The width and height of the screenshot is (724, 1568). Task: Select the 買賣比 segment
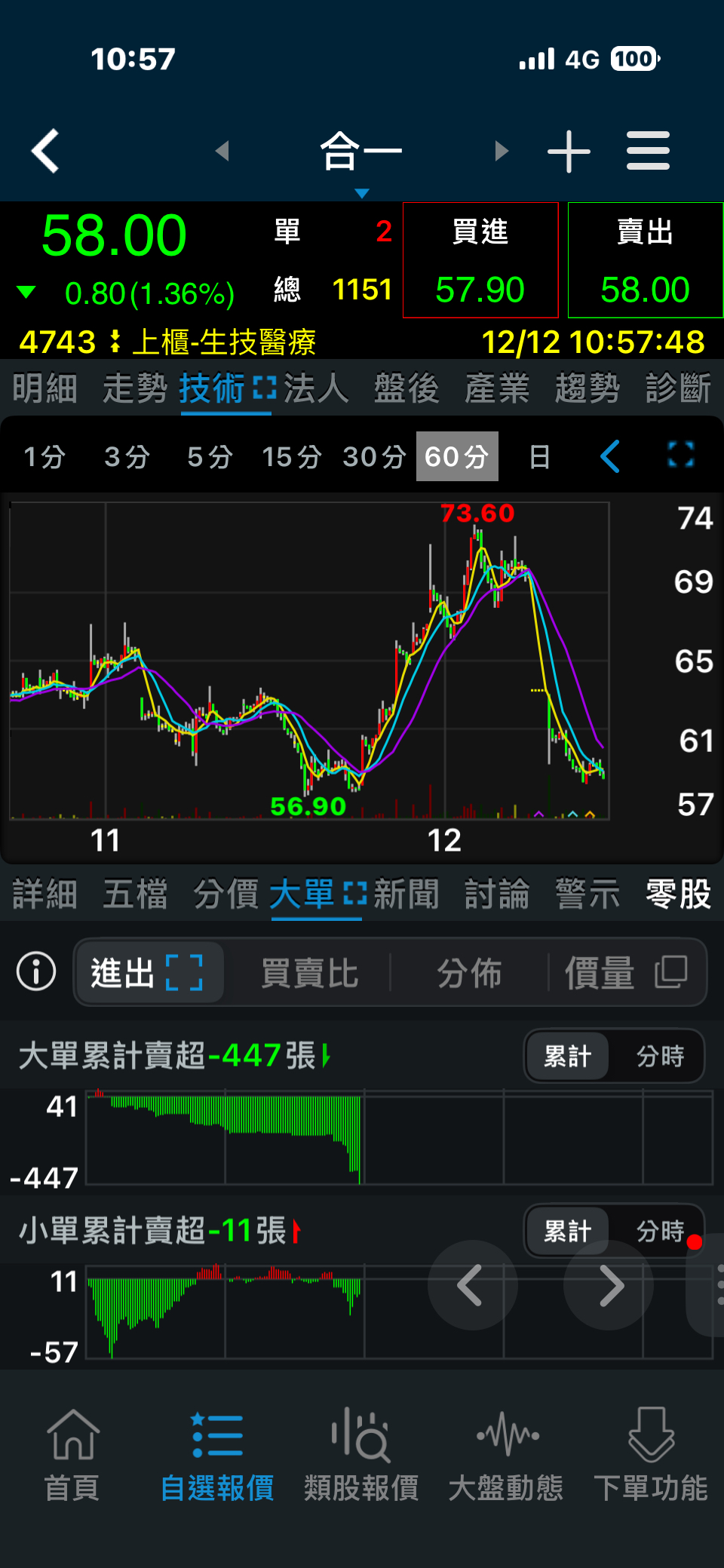point(309,973)
